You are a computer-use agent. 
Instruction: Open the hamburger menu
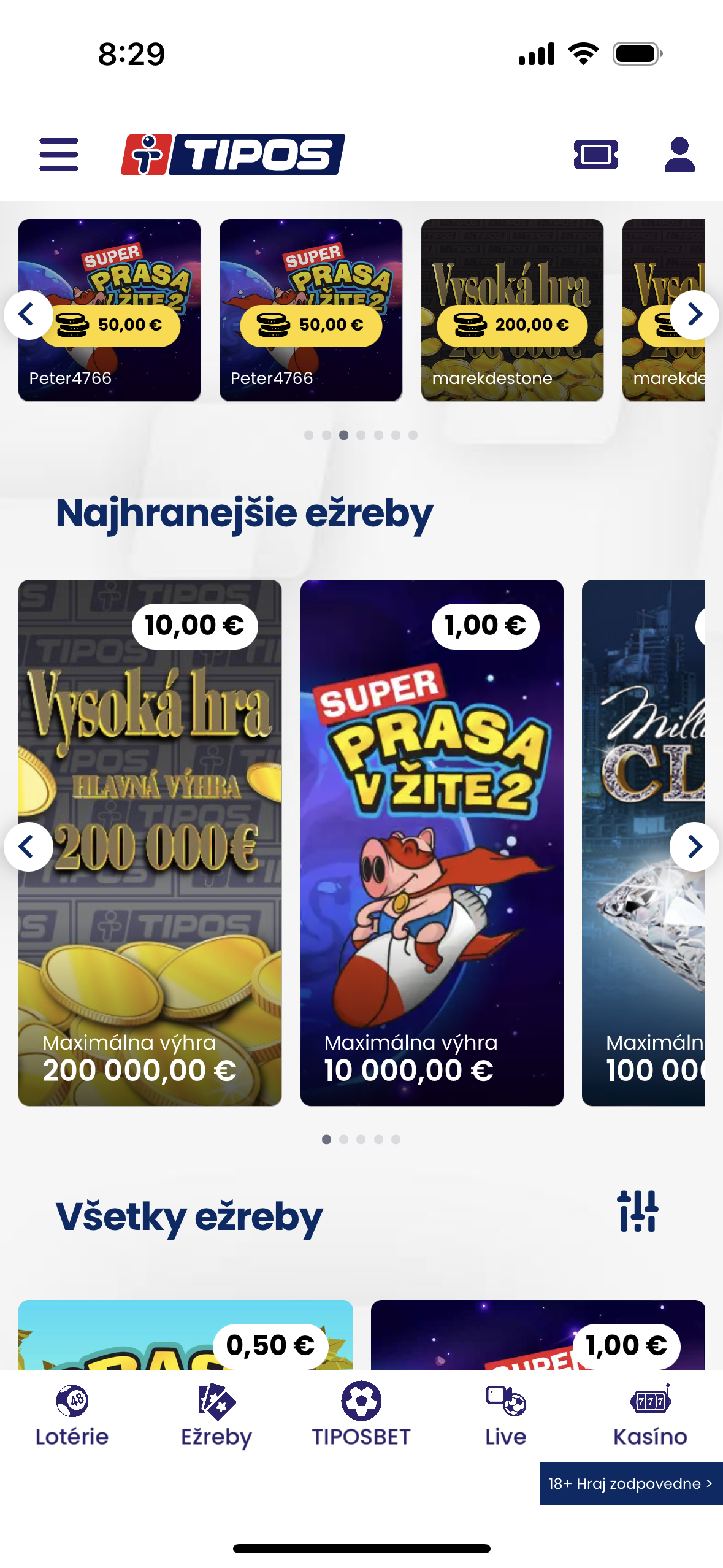(x=58, y=155)
